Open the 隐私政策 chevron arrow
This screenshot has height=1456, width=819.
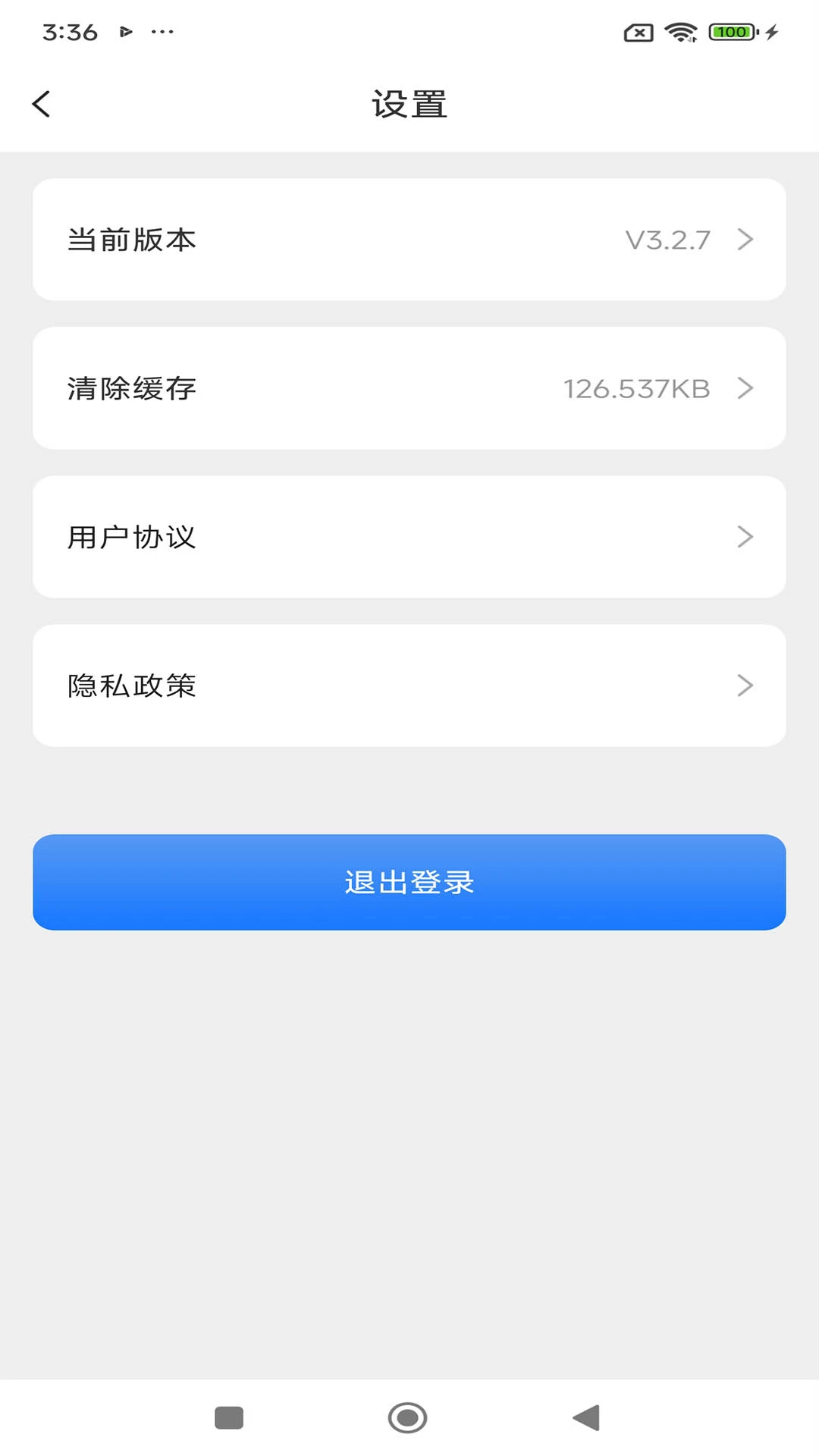coord(746,686)
